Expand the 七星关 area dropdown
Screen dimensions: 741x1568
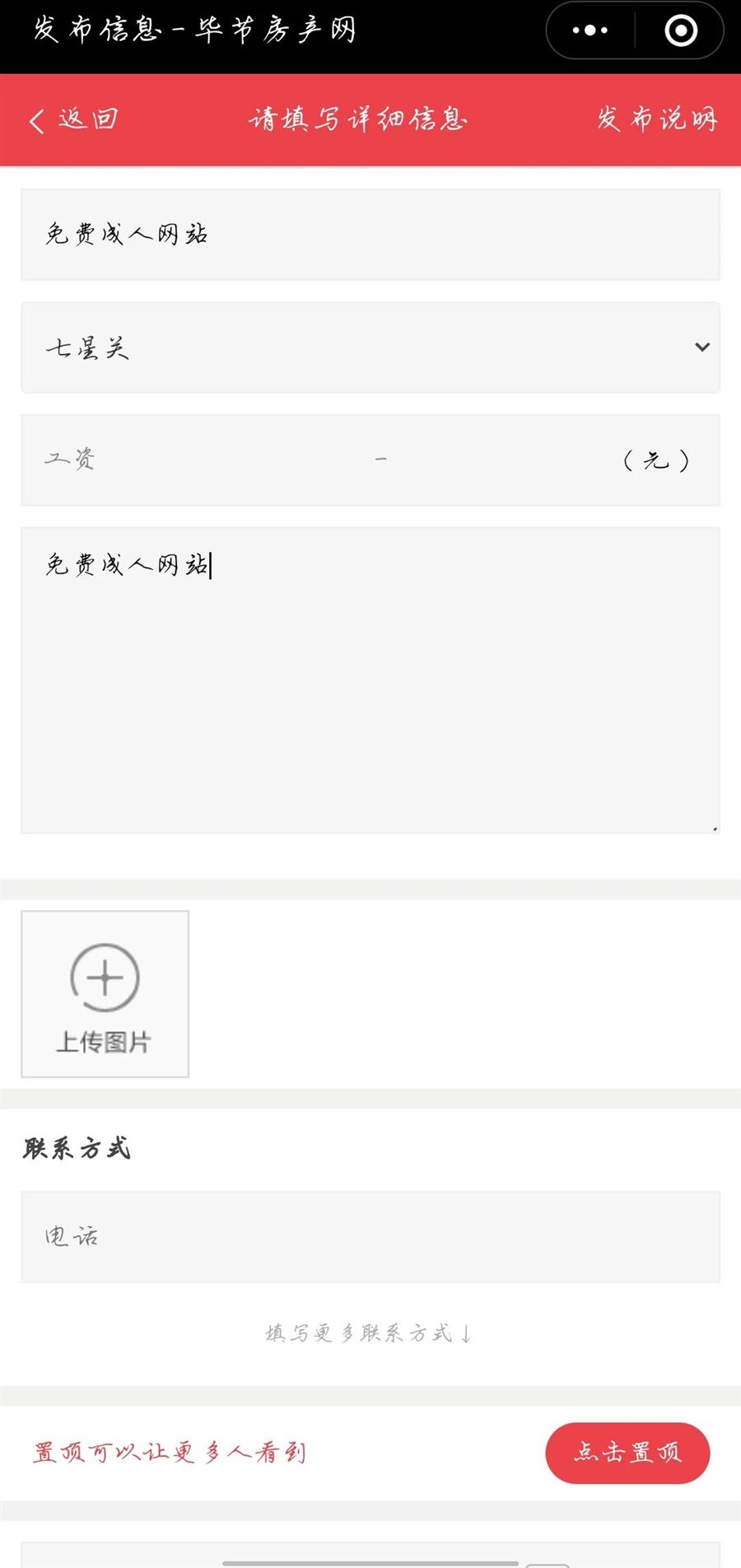(370, 348)
